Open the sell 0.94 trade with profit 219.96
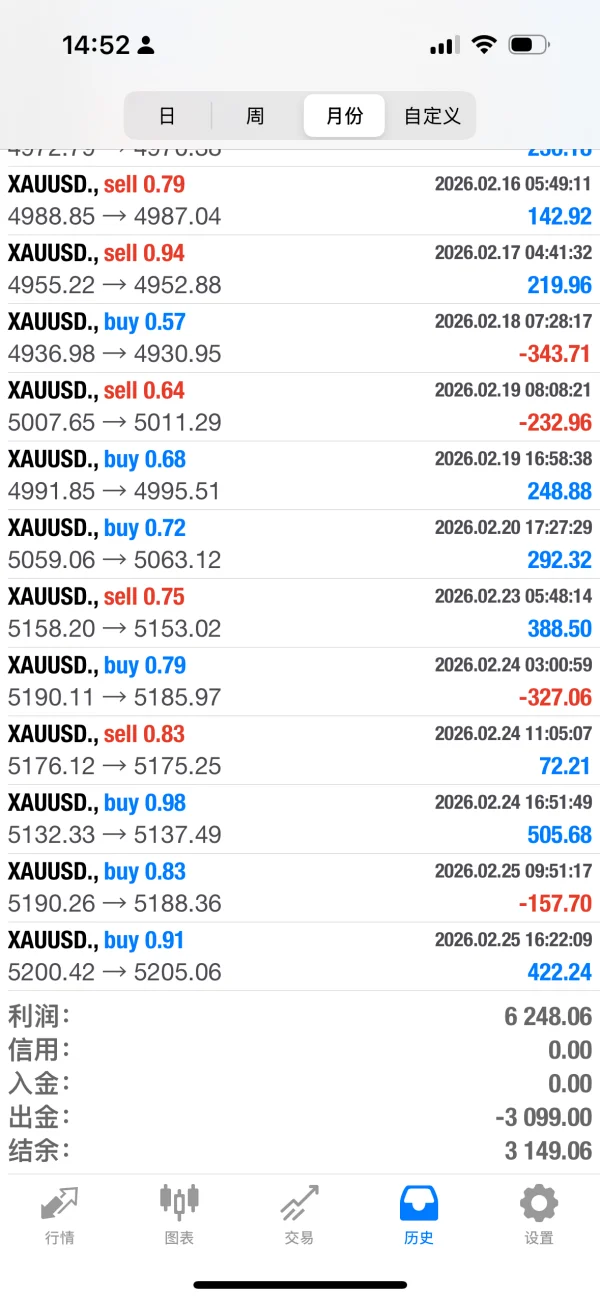Viewport: 600px width, 1301px height. click(300, 269)
